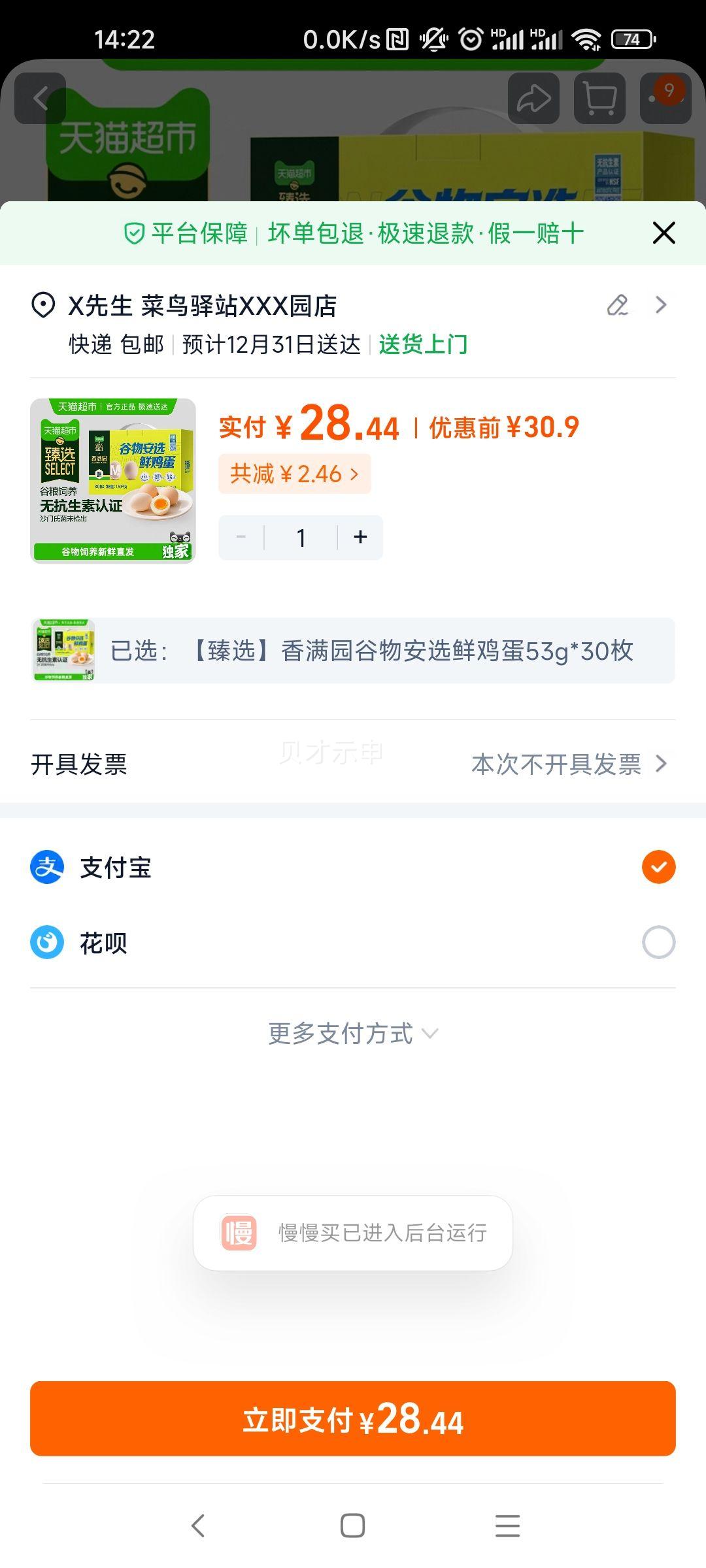Close the platform guarantee banner
Image resolution: width=706 pixels, height=1568 pixels.
tap(664, 232)
